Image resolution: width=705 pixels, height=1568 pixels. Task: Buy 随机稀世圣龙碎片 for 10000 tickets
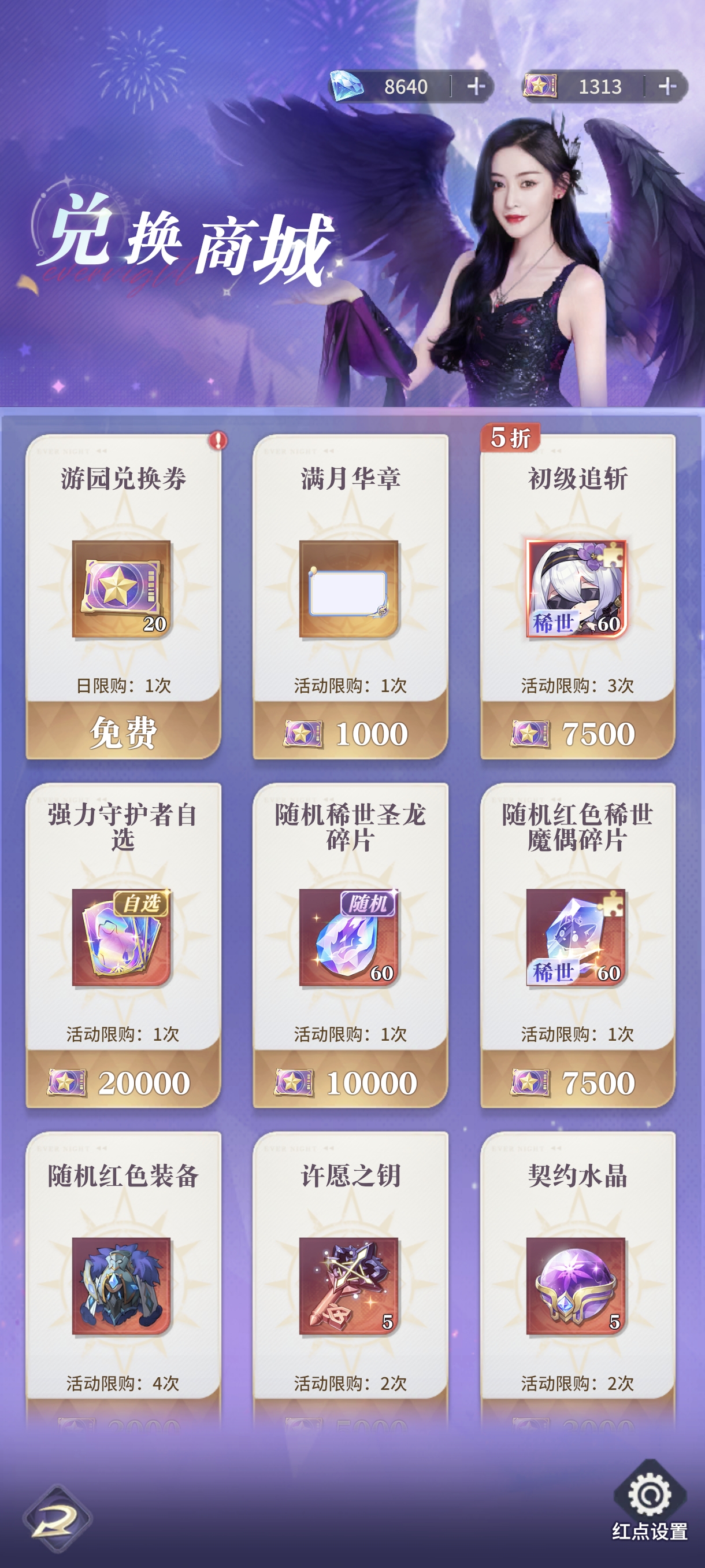[350, 1082]
